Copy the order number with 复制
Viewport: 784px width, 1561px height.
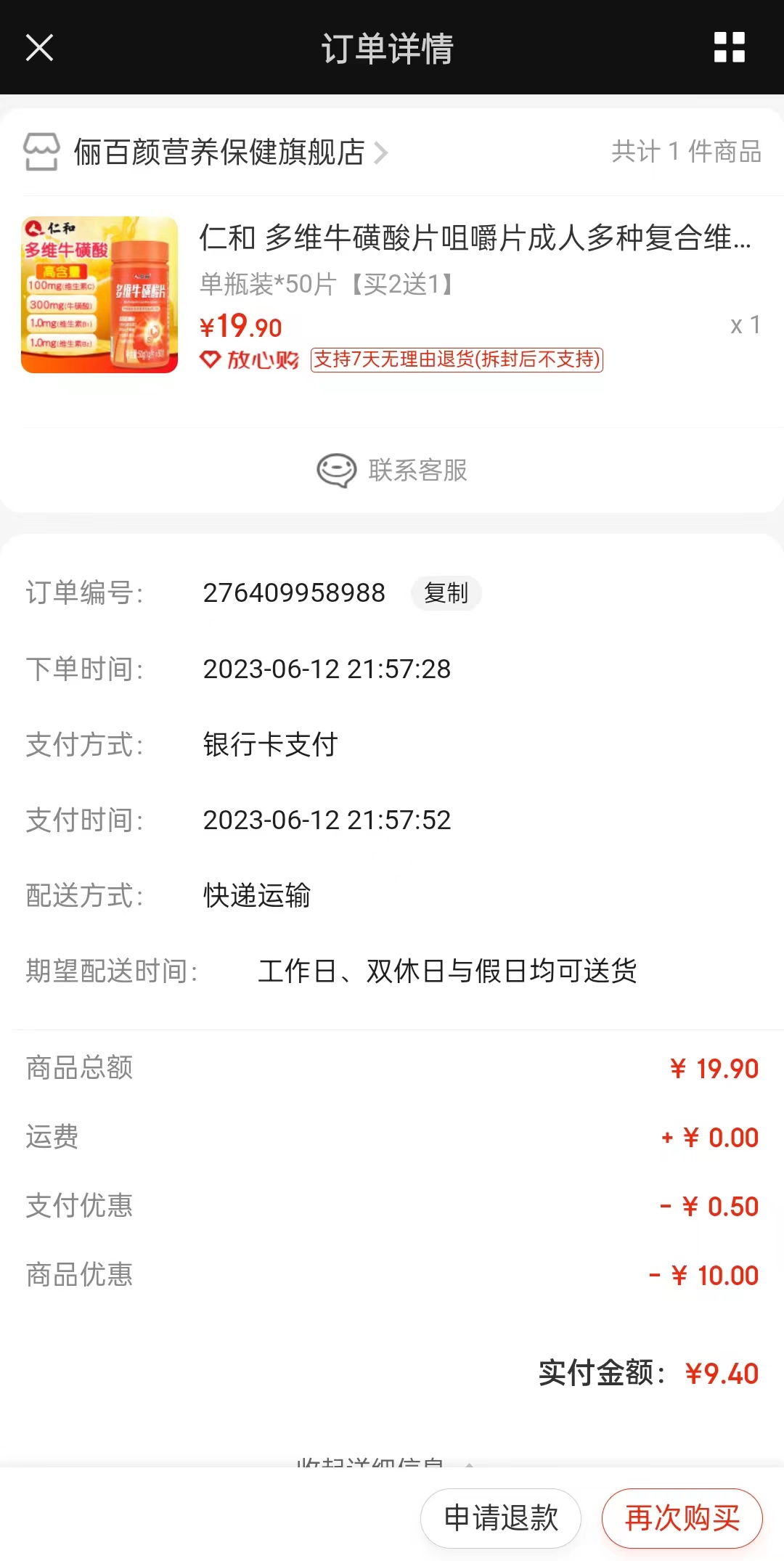(446, 593)
